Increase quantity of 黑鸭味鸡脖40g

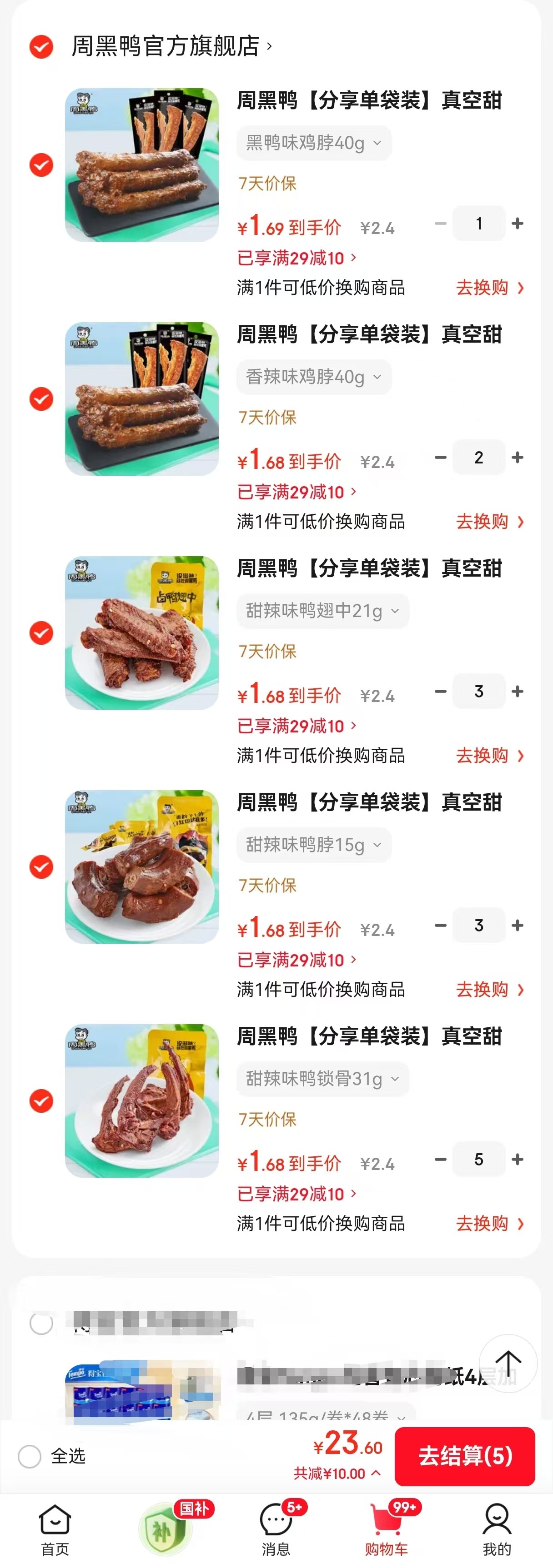click(x=518, y=224)
